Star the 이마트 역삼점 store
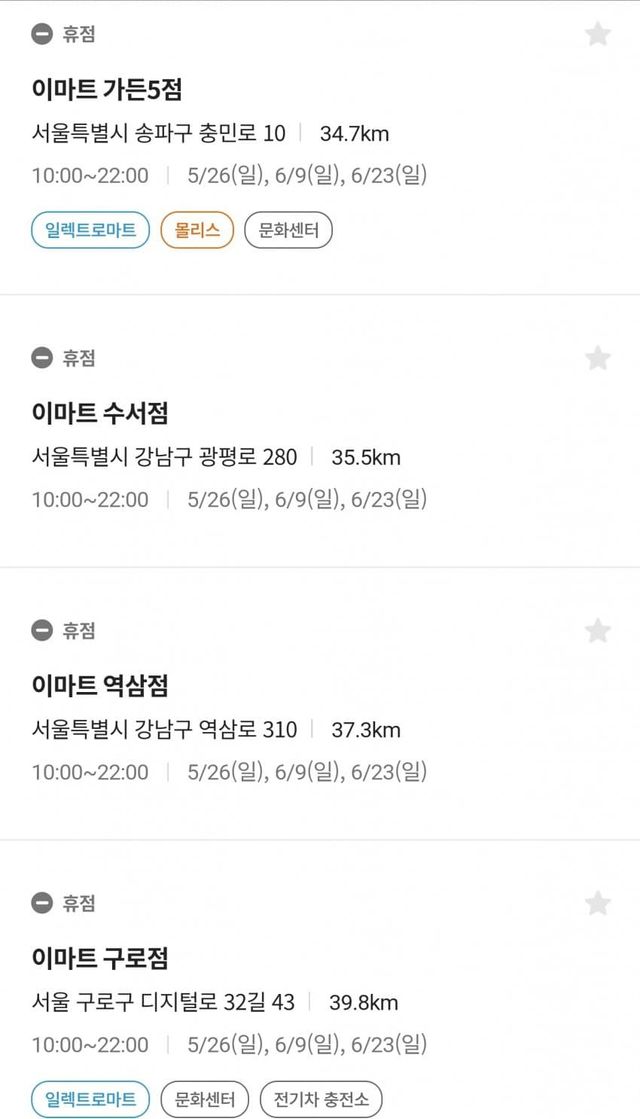Image resolution: width=640 pixels, height=1119 pixels. click(597, 631)
